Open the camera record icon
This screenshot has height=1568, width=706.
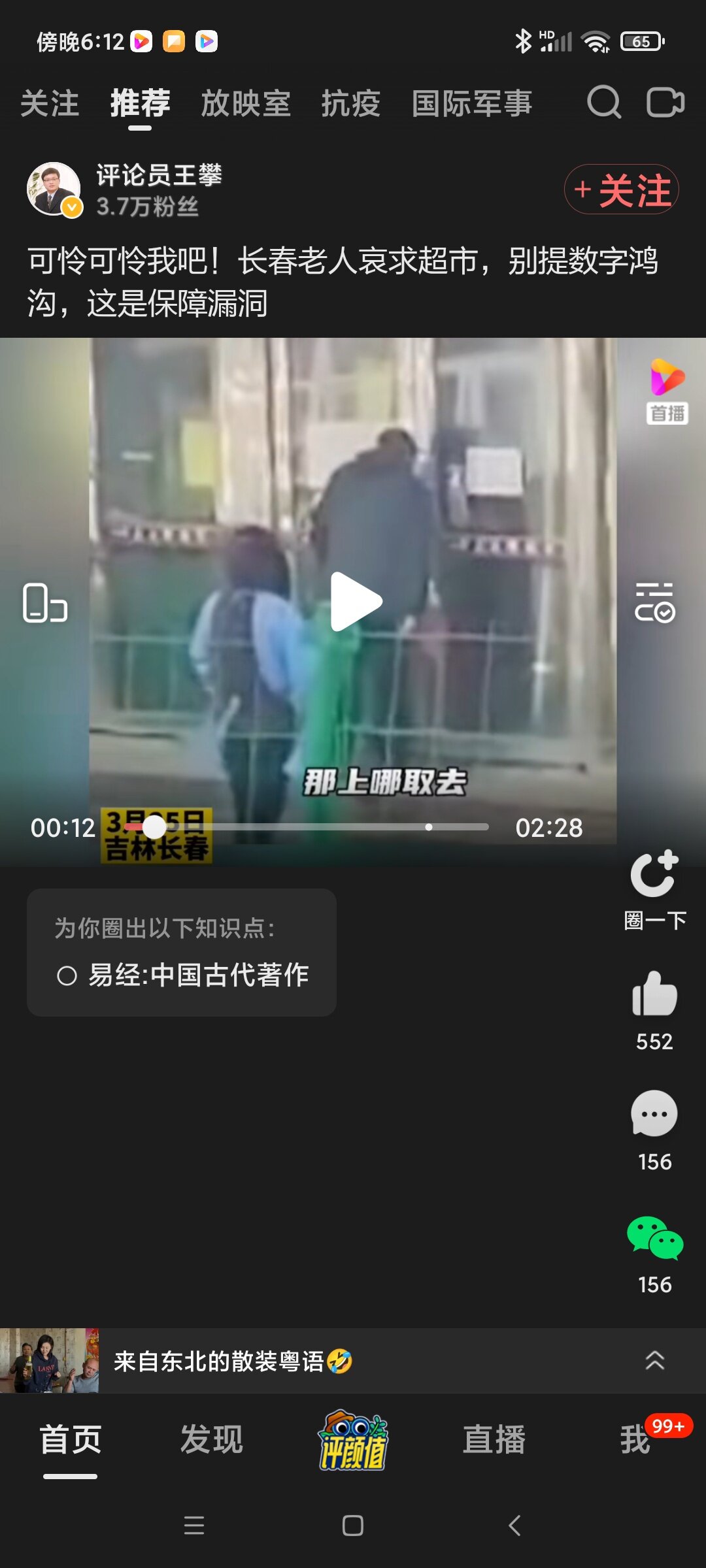click(665, 103)
